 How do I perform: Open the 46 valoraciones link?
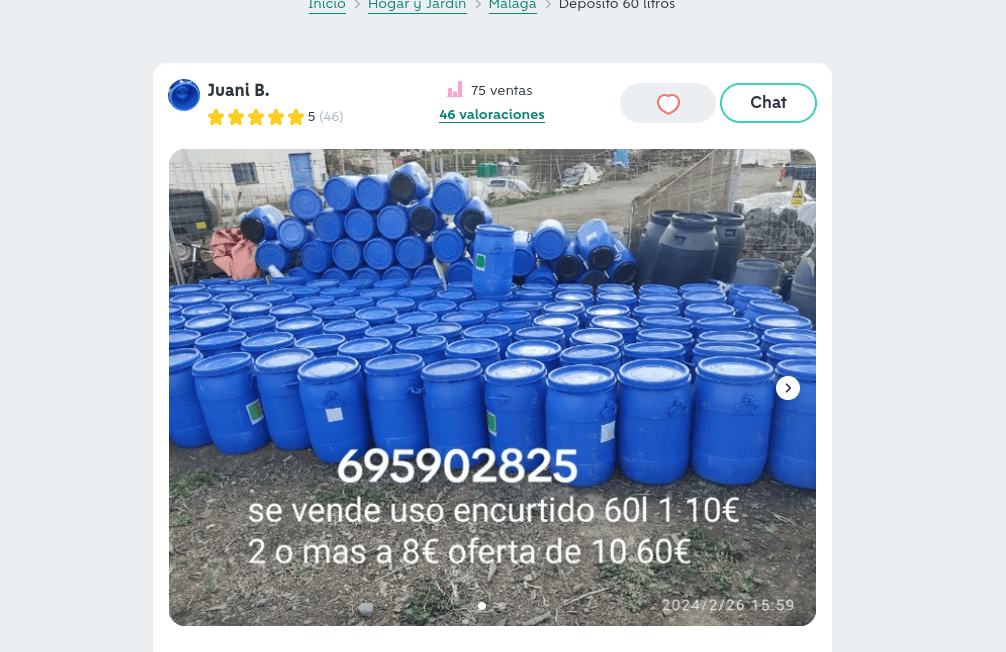(492, 115)
